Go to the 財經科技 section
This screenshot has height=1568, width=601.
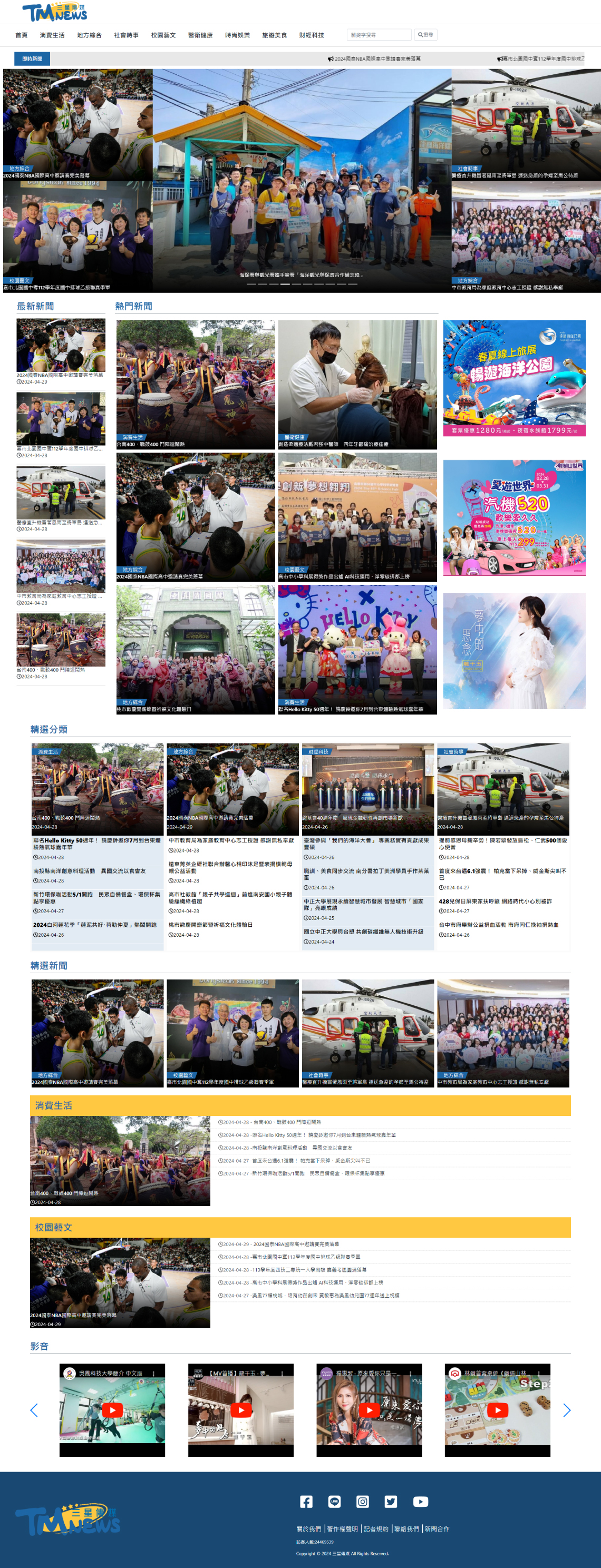point(311,35)
